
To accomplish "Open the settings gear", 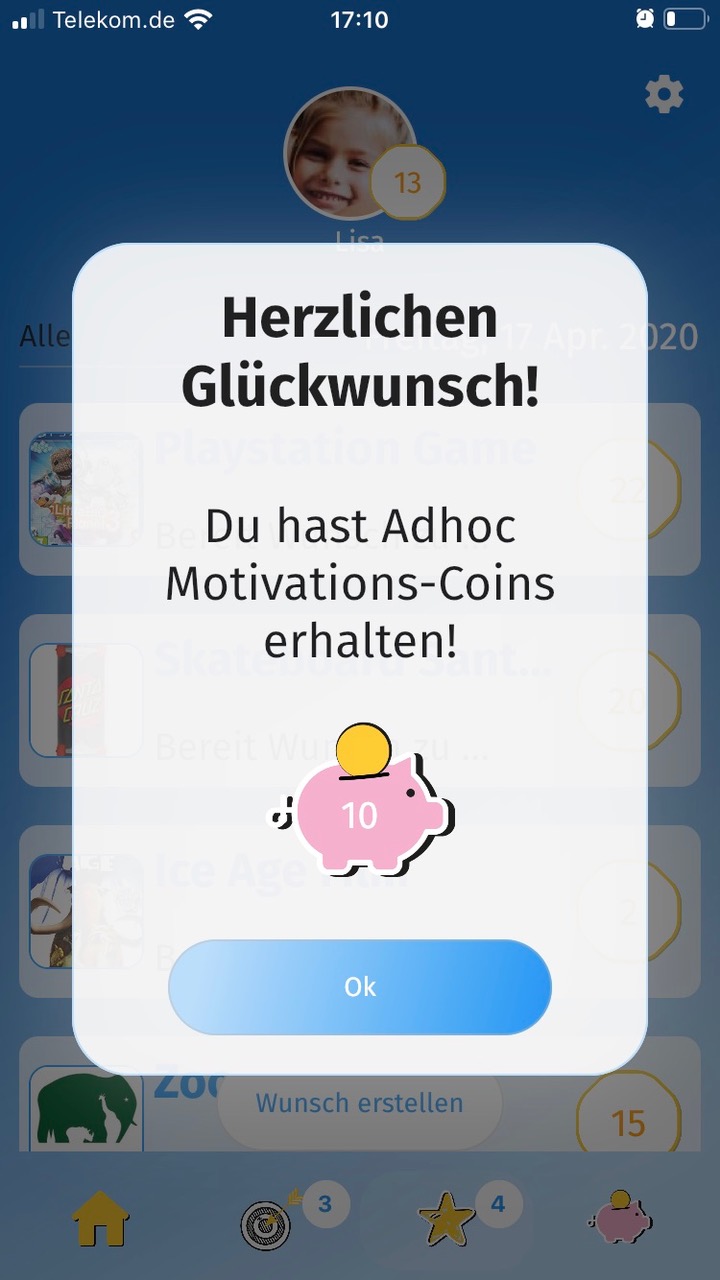I will [x=664, y=95].
